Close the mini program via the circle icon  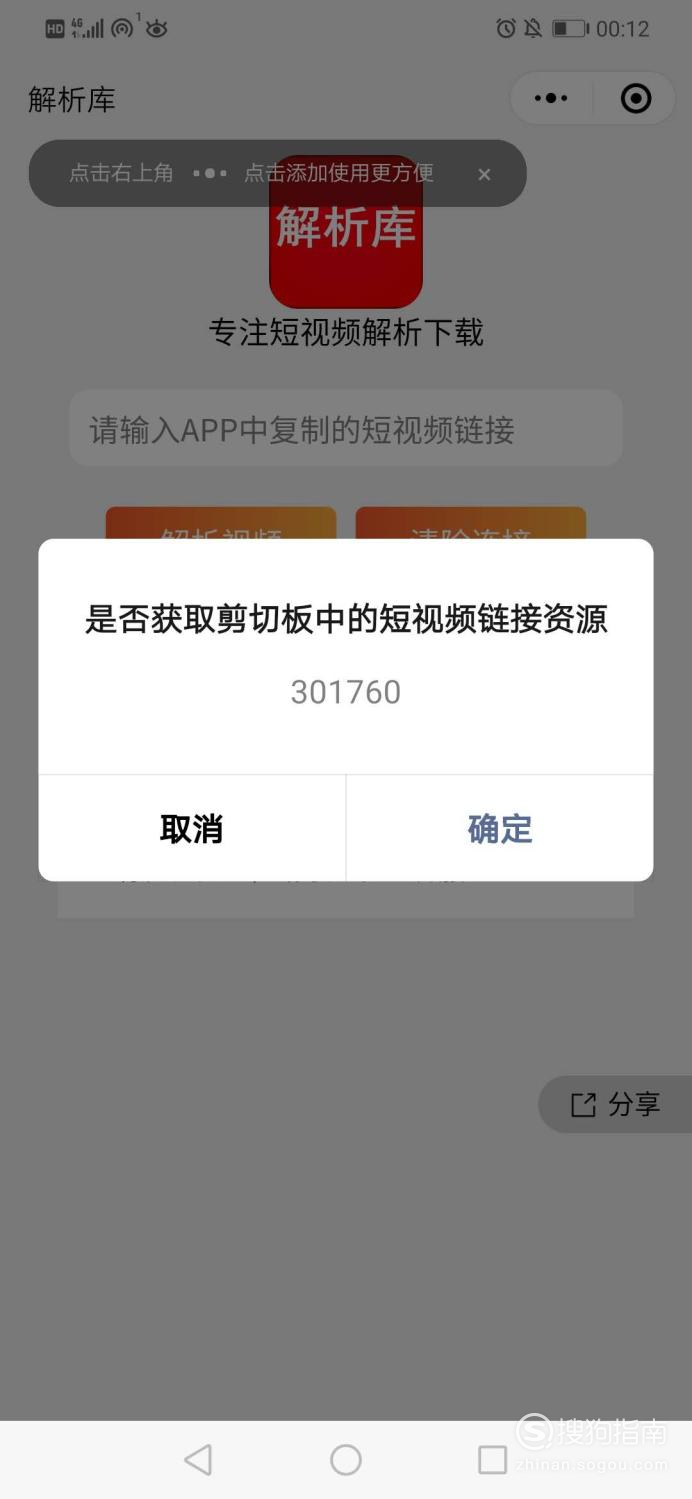636,98
